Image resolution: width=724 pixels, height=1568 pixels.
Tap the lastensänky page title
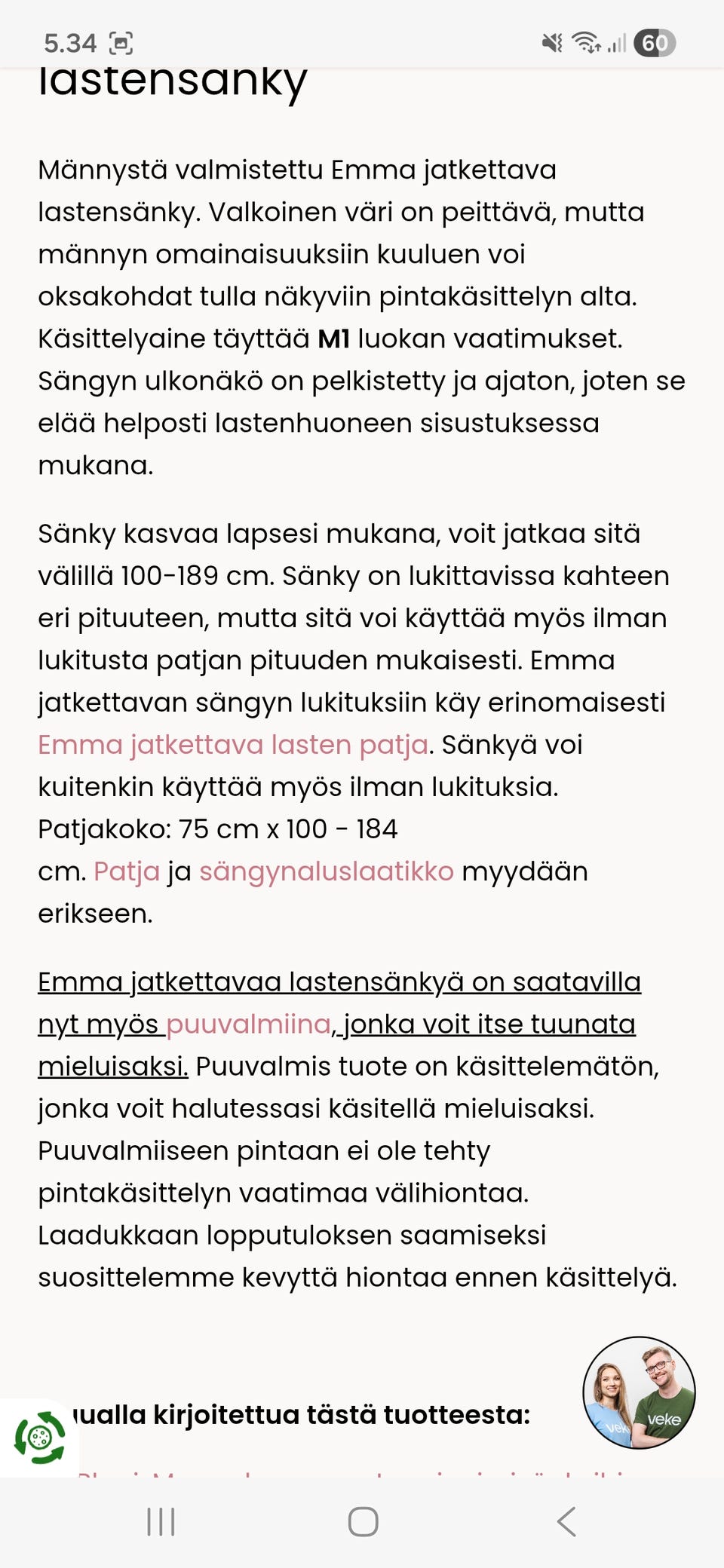tap(173, 81)
